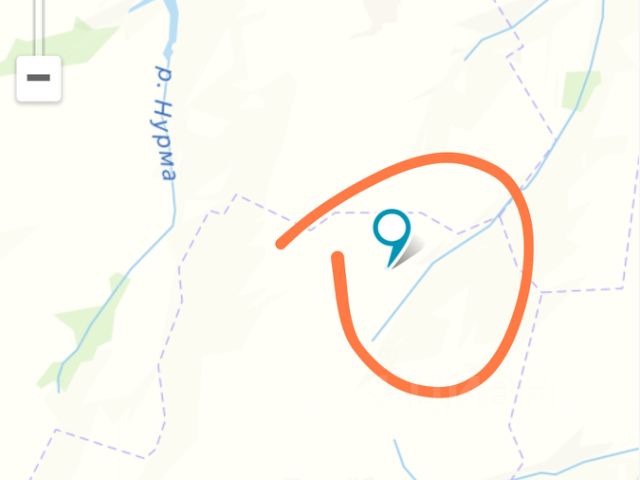Zoom out the map with minus button
Viewport: 640px width, 480px height.
(x=38, y=78)
